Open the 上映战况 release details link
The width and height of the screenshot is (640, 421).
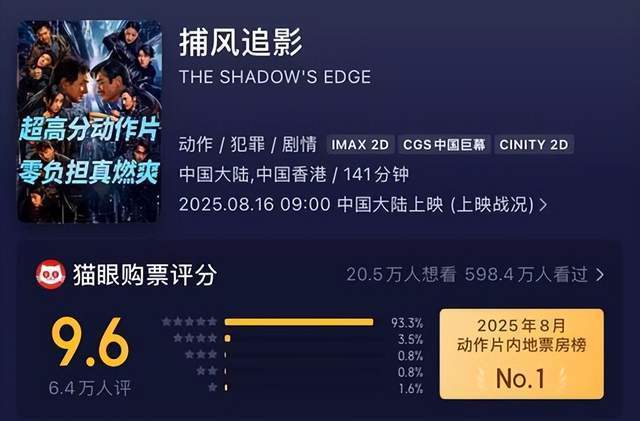point(498,204)
